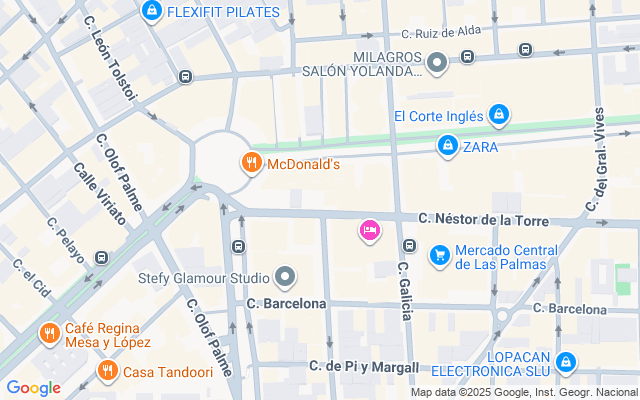This screenshot has width=640, height=400.
Task: Open Café Regina Mesa y López marker
Action: 48,333
